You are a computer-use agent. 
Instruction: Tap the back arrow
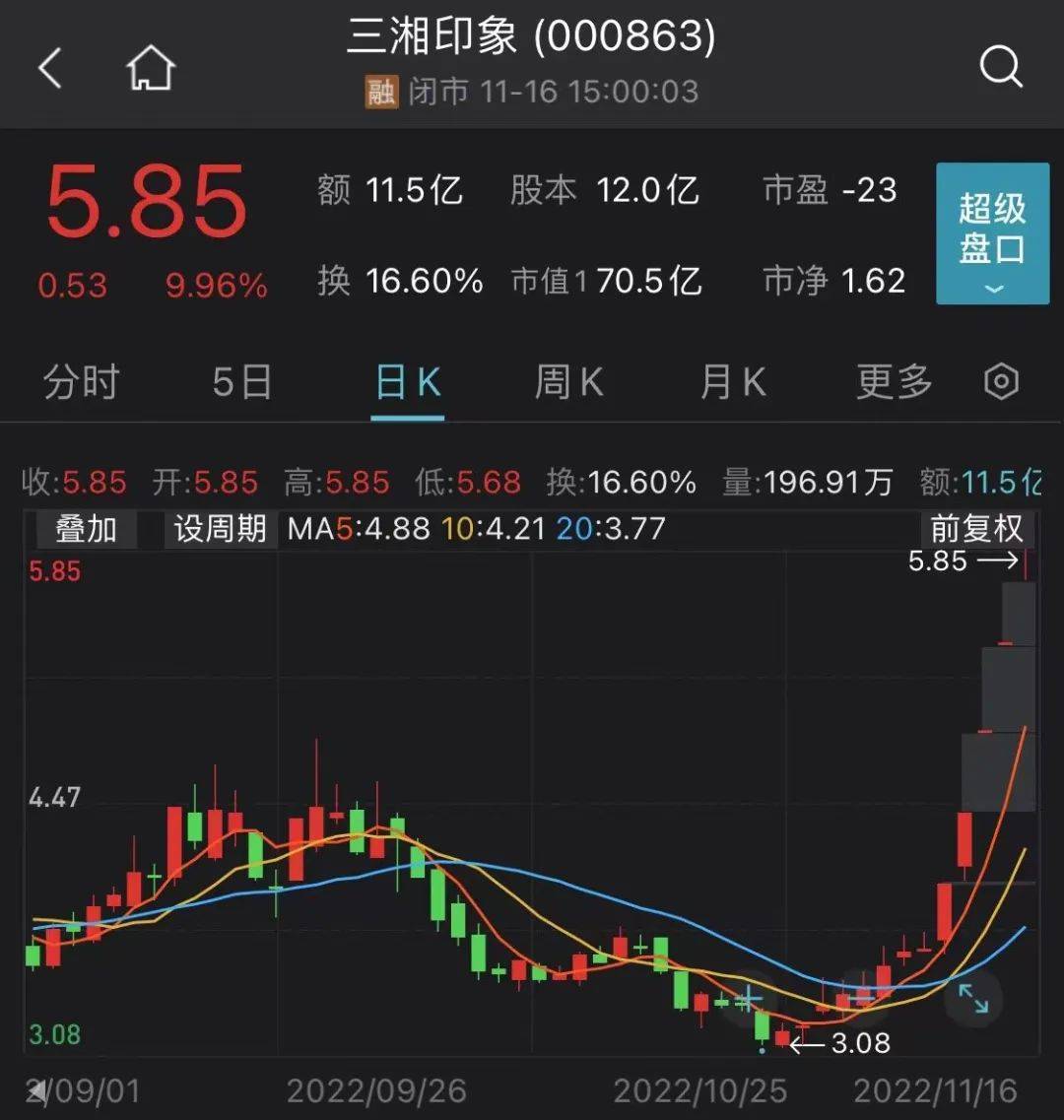point(49,69)
